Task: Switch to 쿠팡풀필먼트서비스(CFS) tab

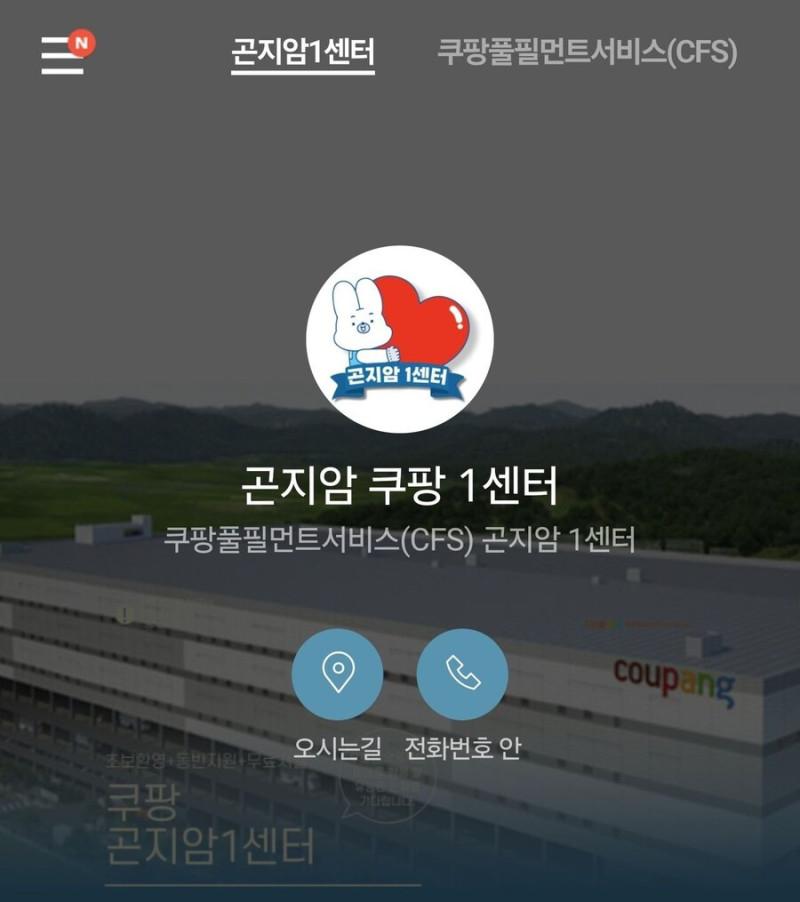Action: [x=587, y=52]
